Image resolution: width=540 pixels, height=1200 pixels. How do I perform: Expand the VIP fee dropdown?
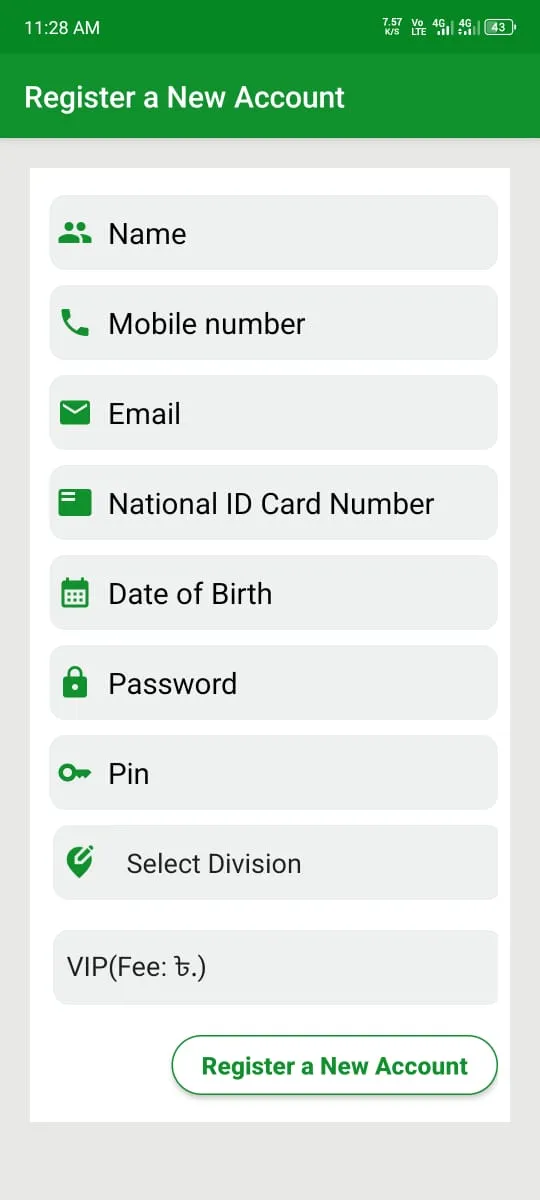275,967
